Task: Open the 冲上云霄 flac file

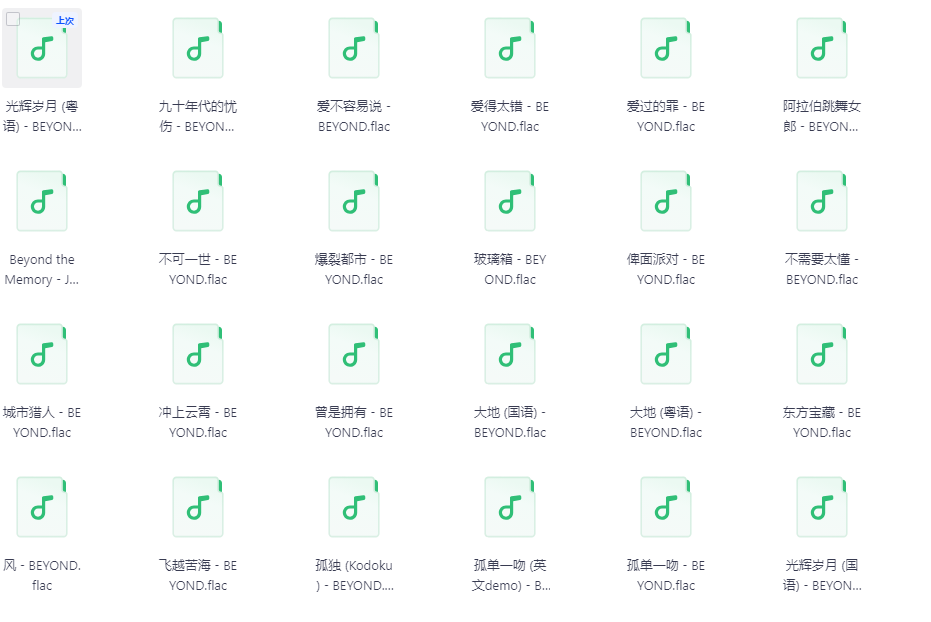Action: point(198,354)
